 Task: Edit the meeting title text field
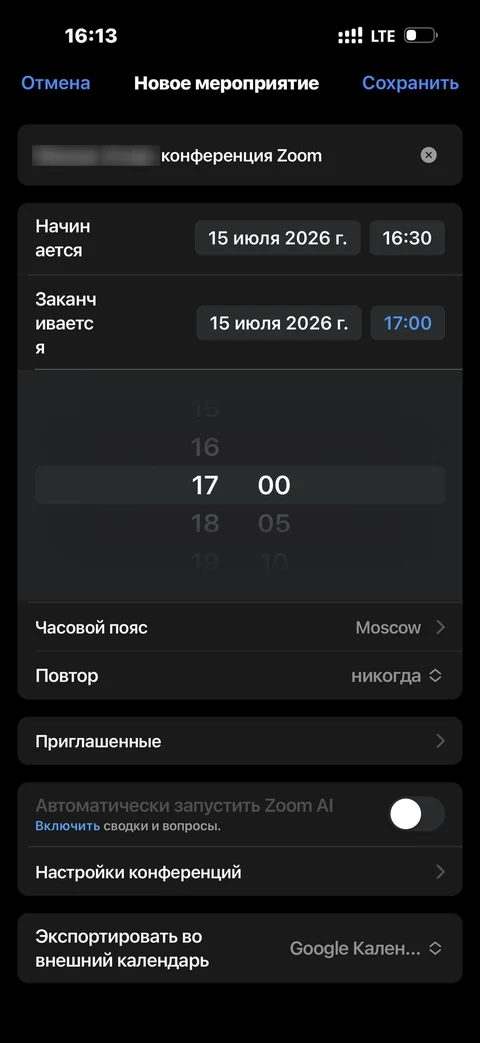point(222,156)
